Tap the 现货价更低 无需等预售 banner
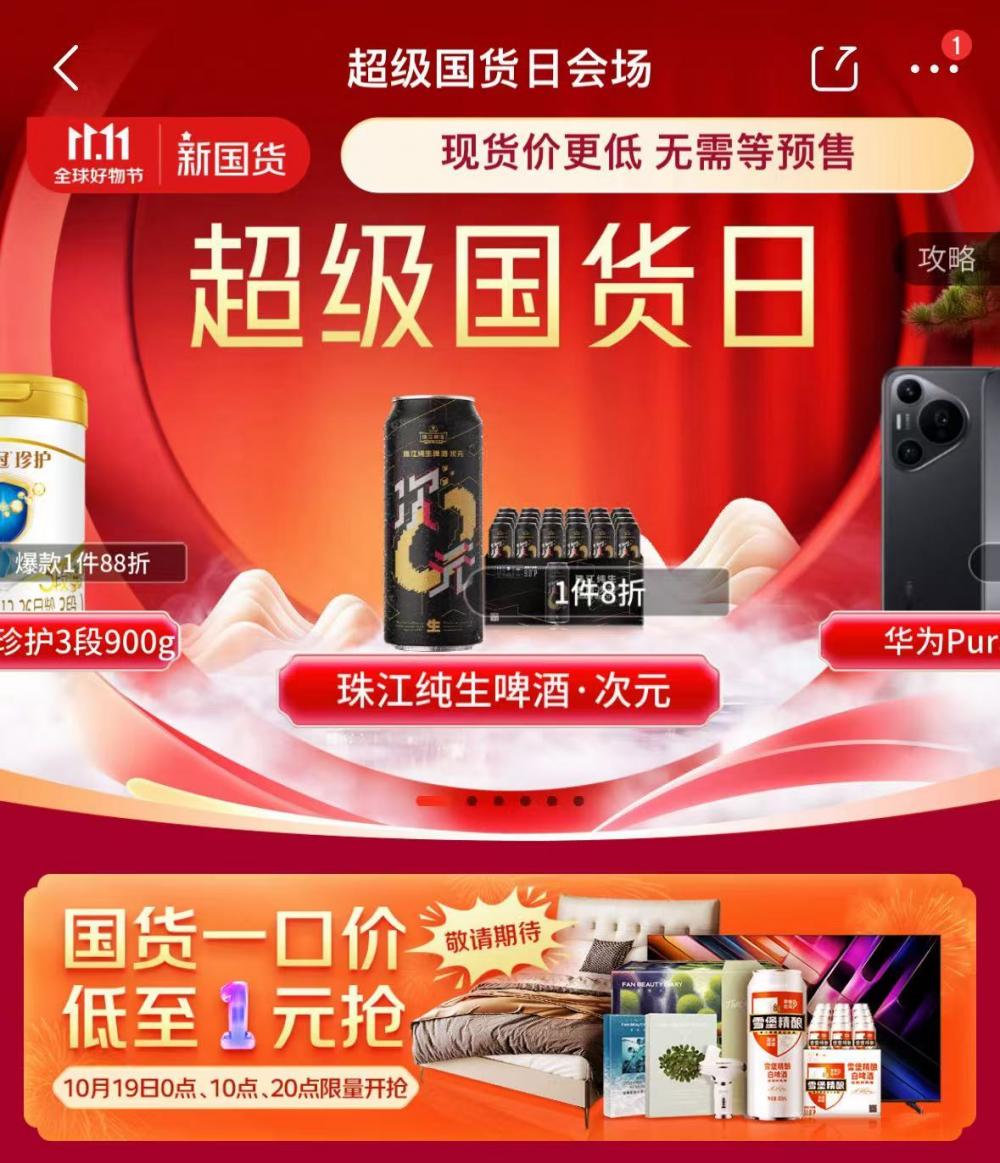This screenshot has height=1163, width=1000. click(x=656, y=154)
